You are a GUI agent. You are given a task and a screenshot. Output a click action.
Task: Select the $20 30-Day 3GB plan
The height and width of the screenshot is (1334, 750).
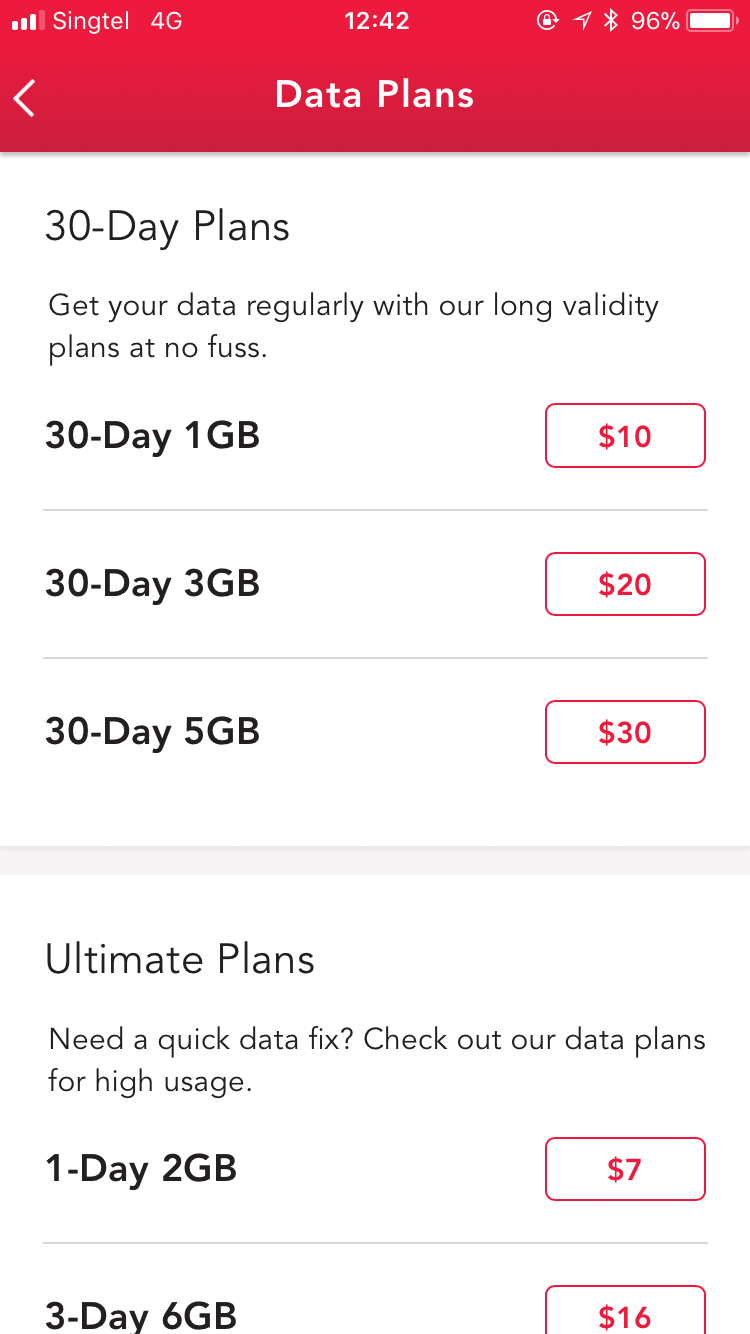point(625,584)
